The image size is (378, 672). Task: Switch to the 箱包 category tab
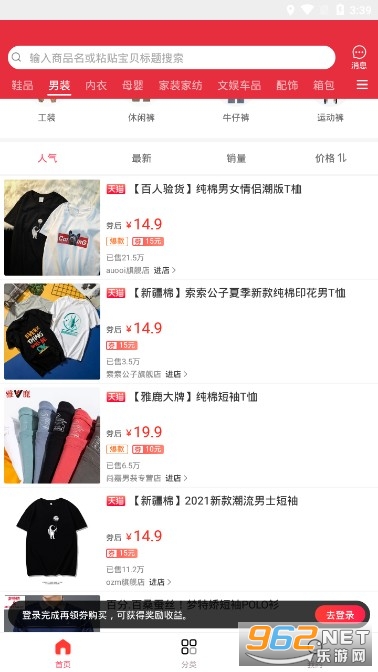tap(324, 85)
